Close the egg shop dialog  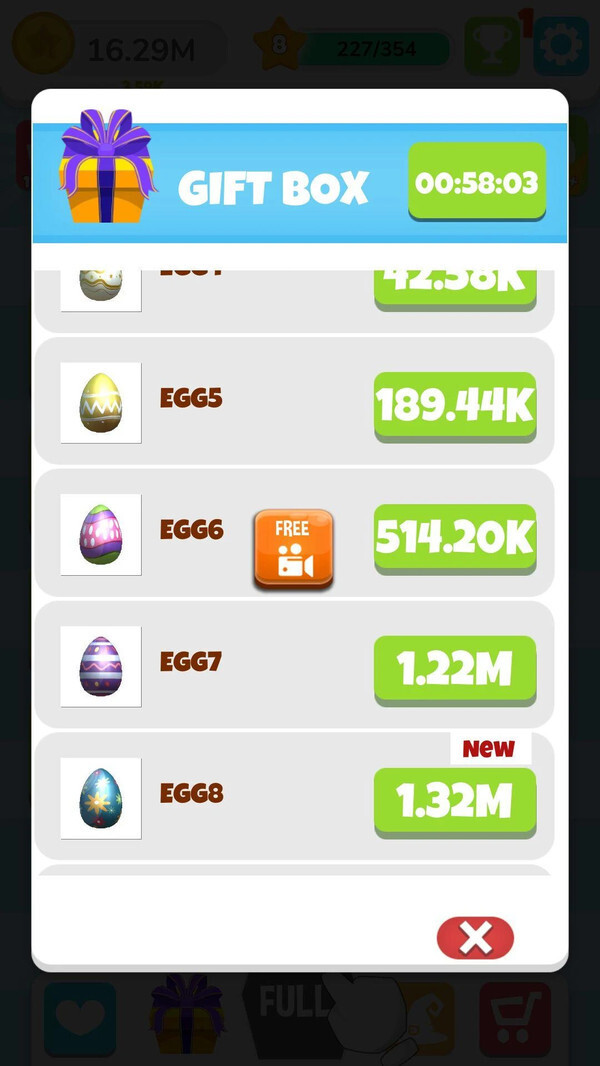tap(475, 938)
